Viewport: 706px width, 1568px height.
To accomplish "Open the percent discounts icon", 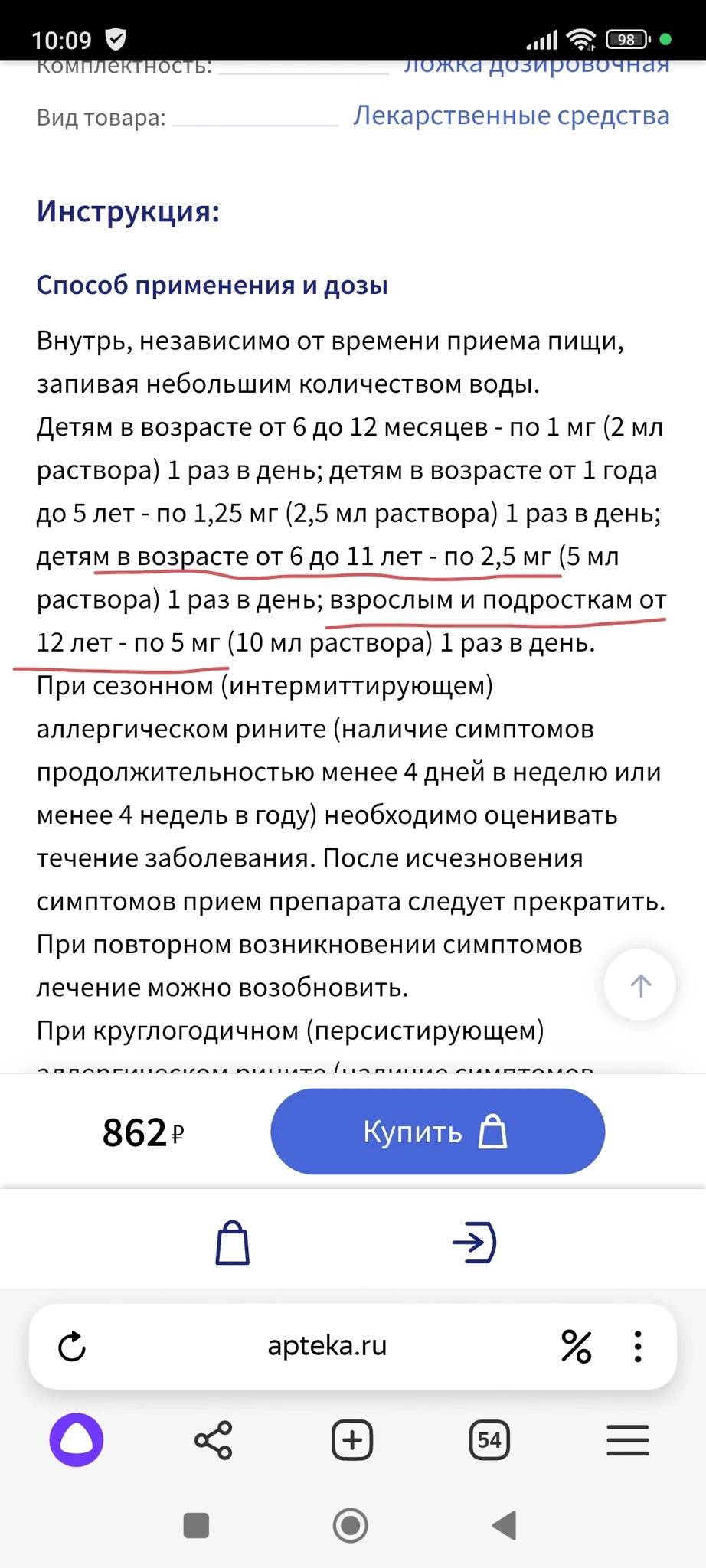I will tap(576, 1346).
